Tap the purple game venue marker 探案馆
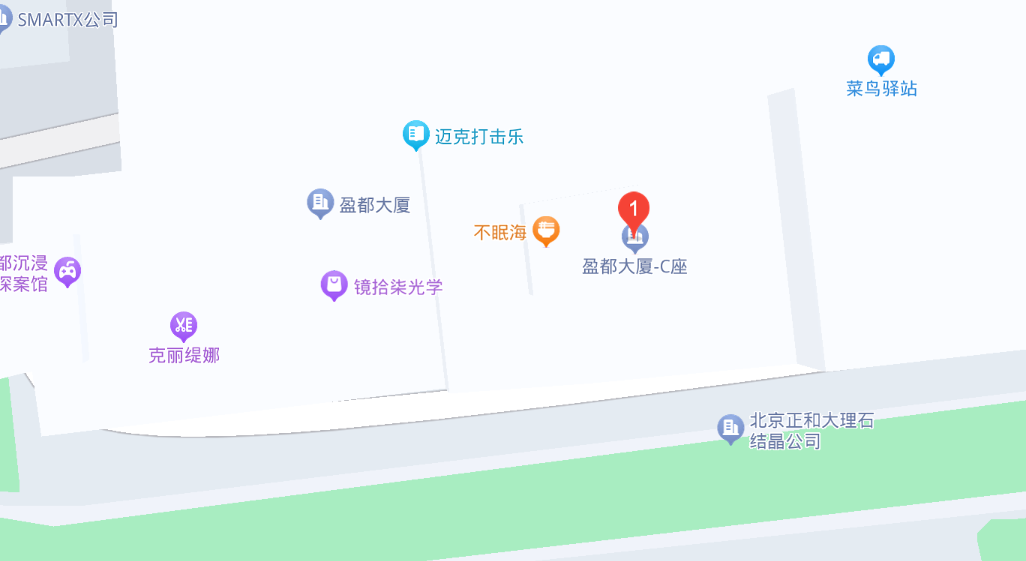This screenshot has width=1026, height=561. click(68, 270)
